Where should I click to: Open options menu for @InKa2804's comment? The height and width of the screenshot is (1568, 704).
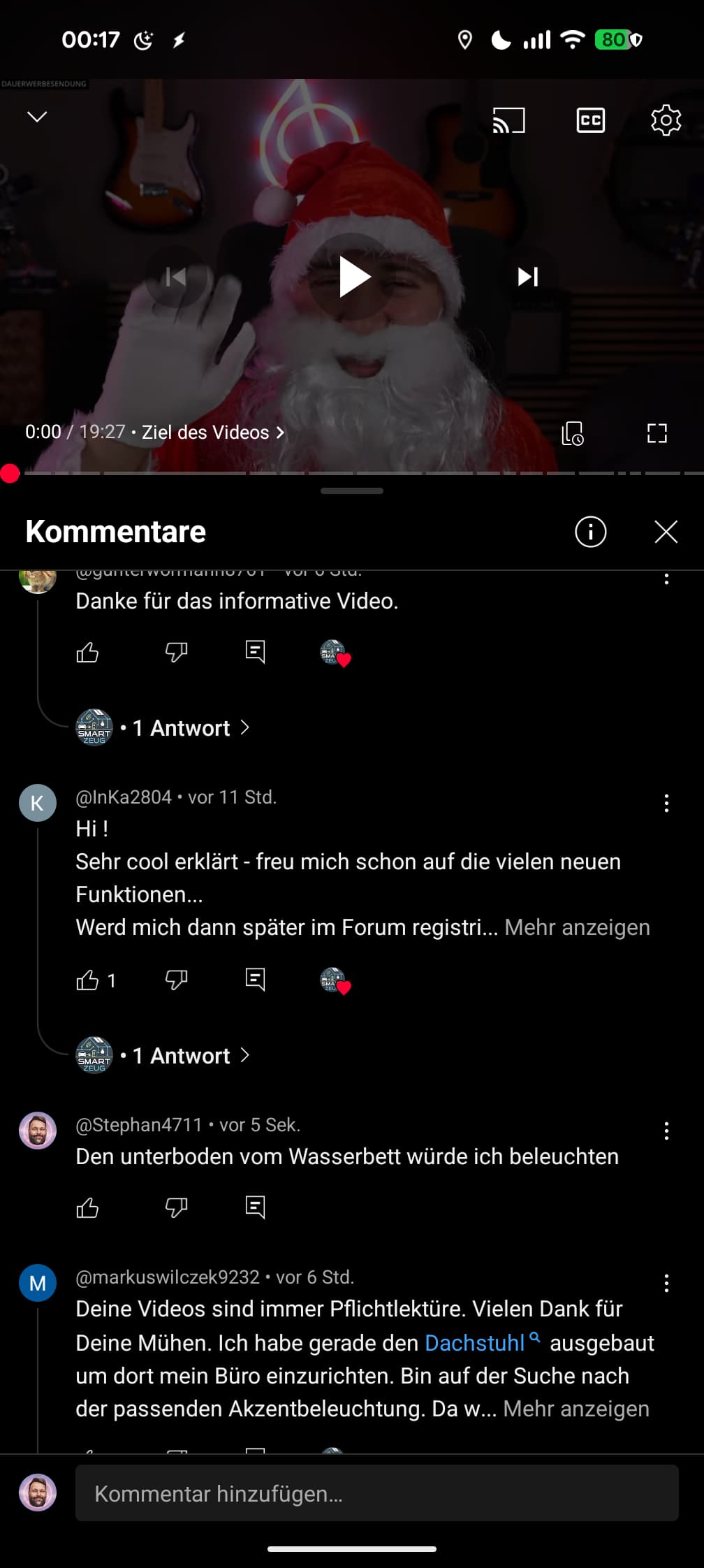(666, 804)
